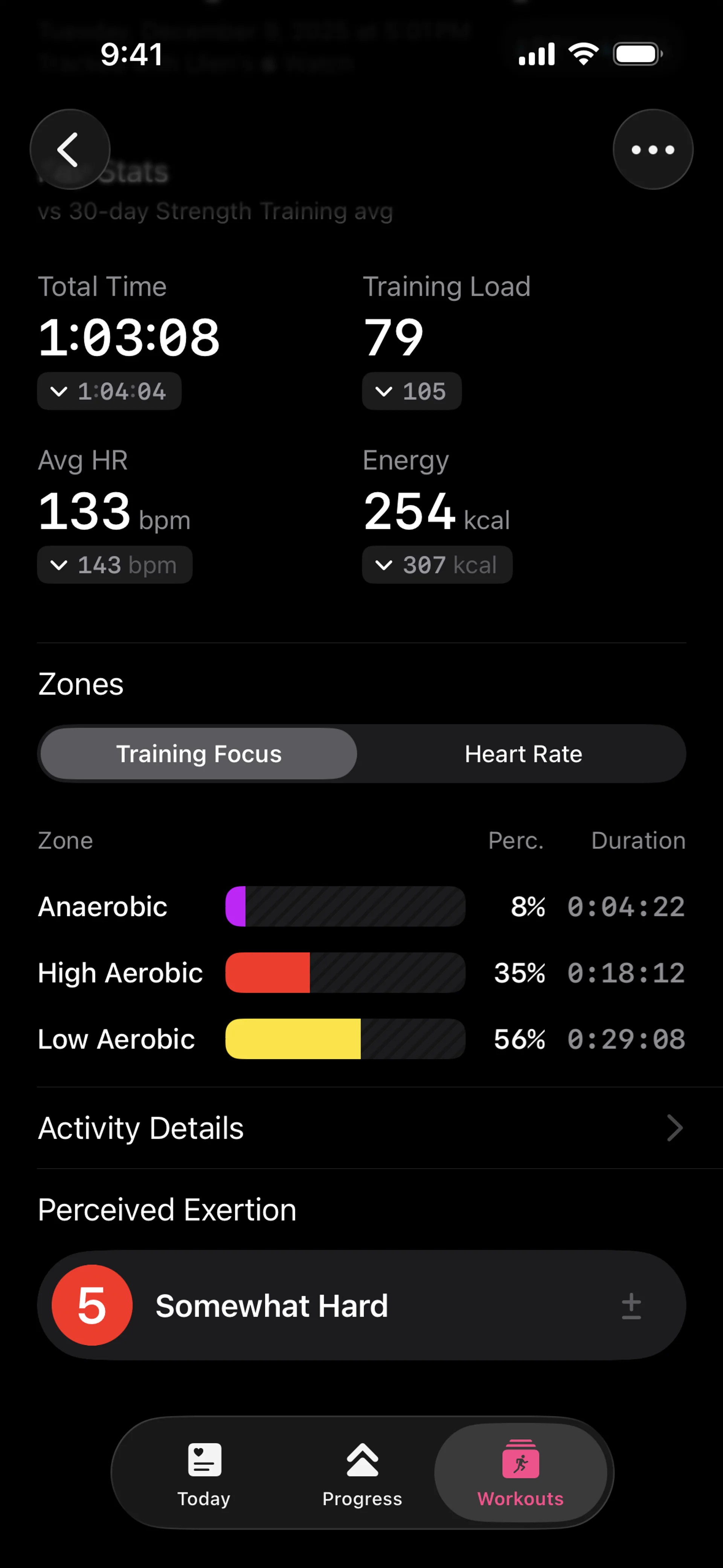723x1568 pixels.
Task: Select the Workouts tab
Action: click(520, 1473)
